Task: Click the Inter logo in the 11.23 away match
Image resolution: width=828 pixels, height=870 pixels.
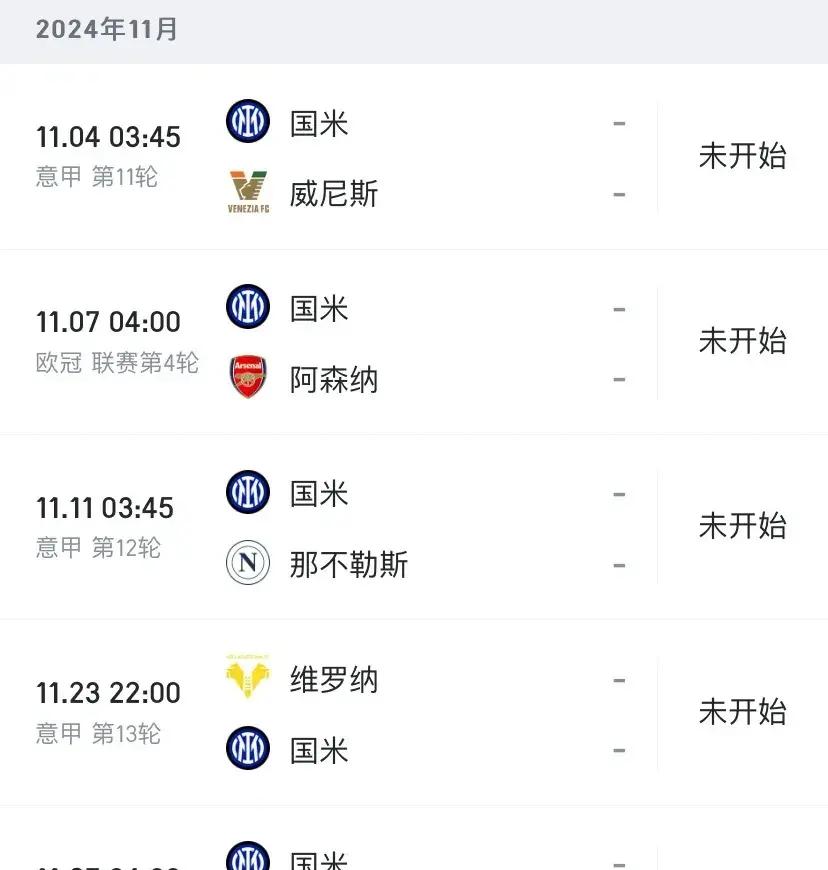Action: [x=247, y=748]
